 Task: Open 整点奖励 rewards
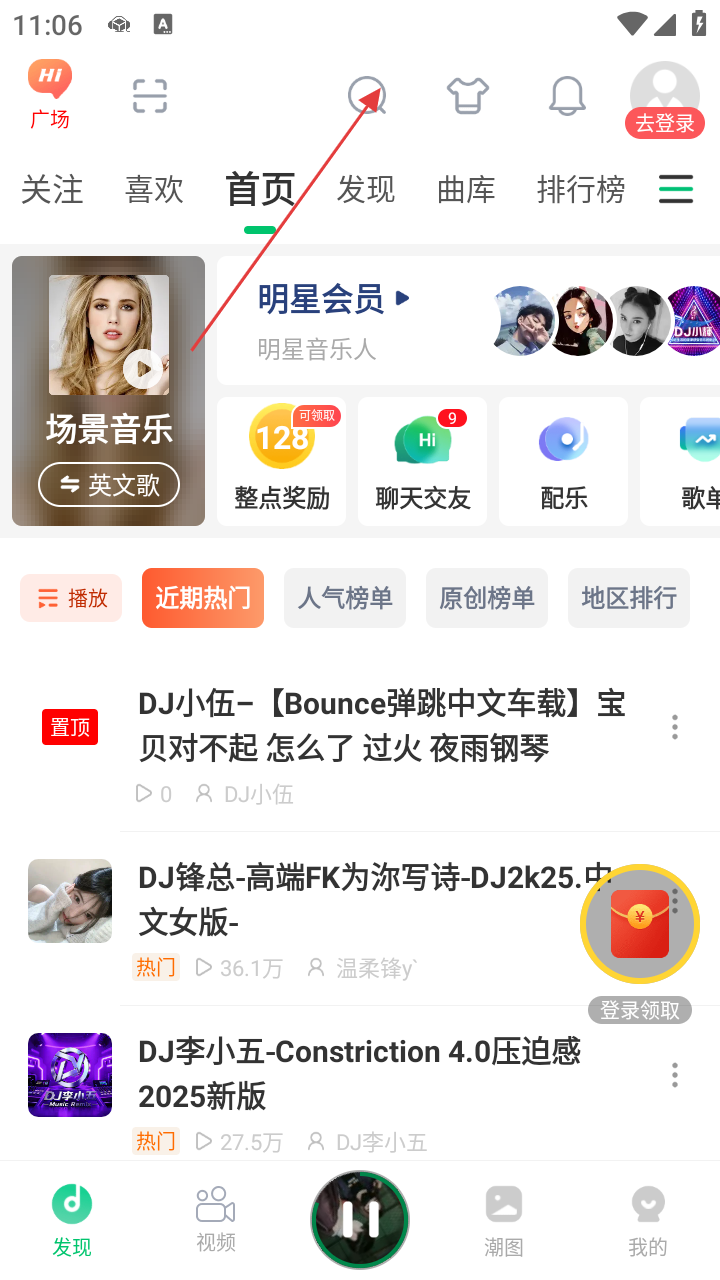click(282, 460)
